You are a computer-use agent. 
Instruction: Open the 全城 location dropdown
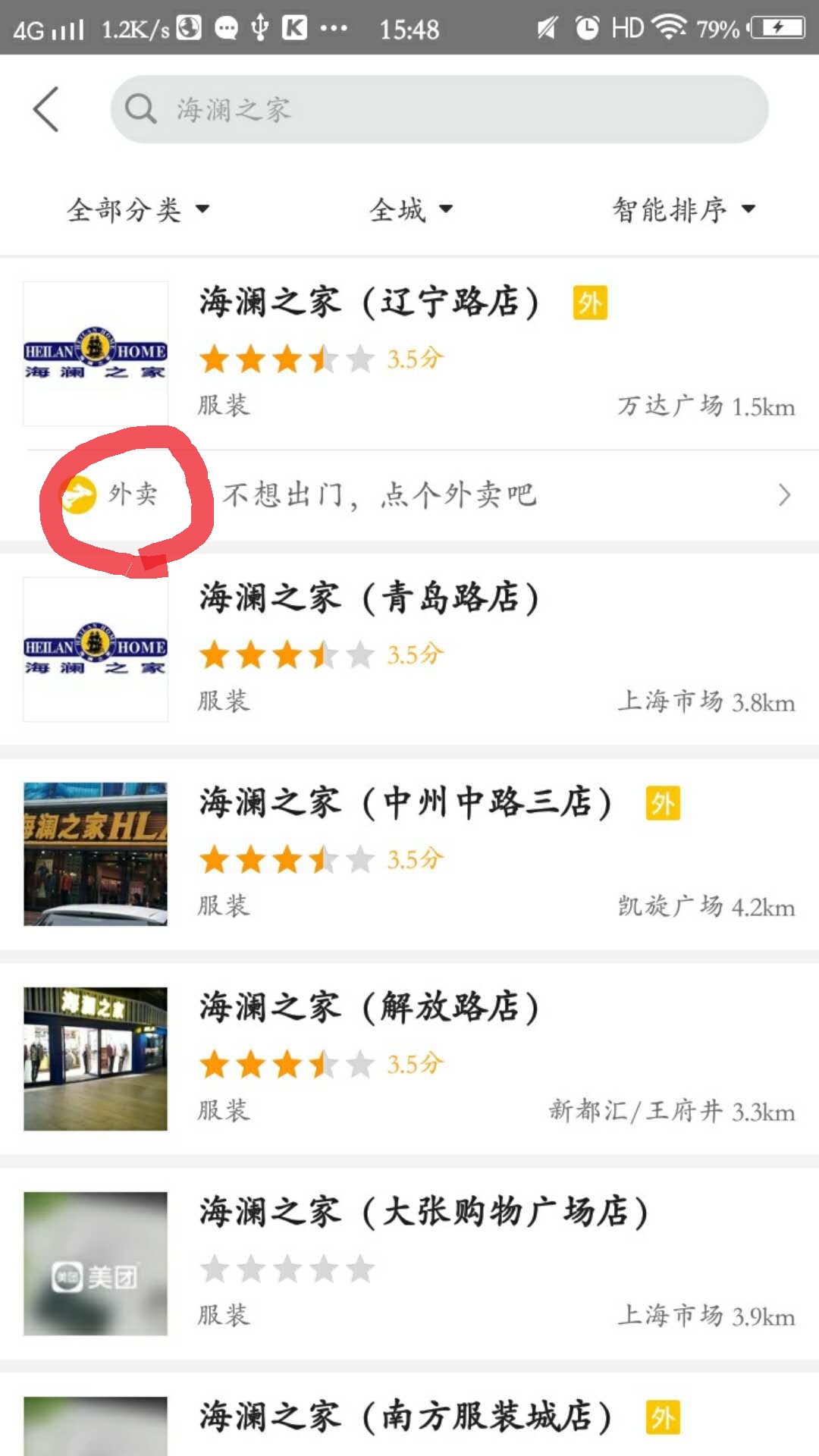(x=411, y=209)
